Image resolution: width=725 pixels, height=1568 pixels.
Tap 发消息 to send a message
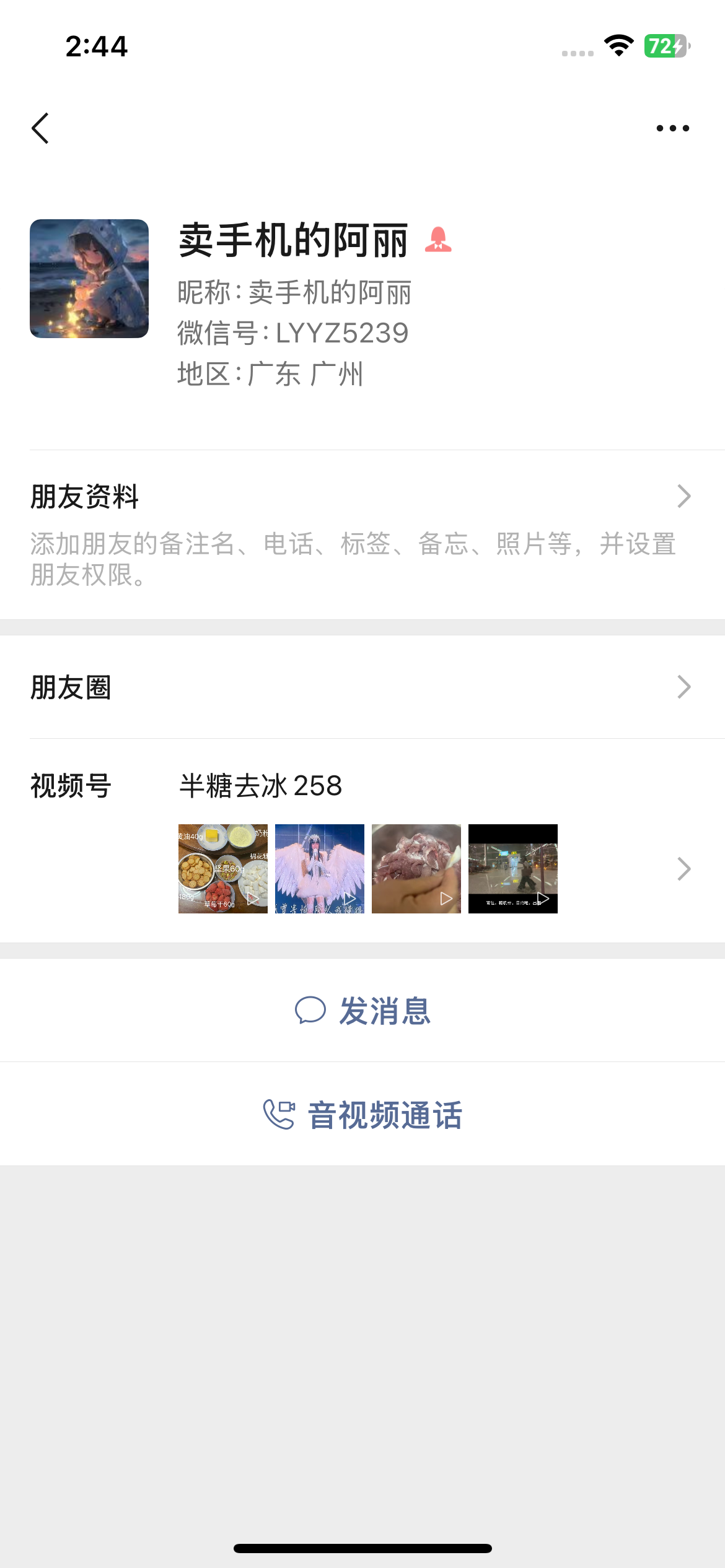362,1011
